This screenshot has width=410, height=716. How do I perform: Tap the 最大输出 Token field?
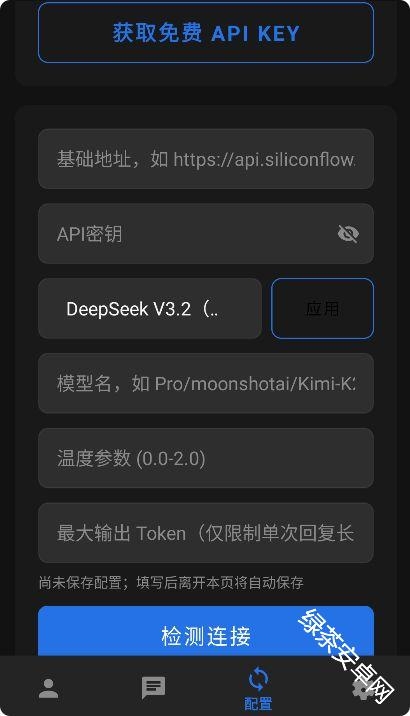(x=205, y=533)
